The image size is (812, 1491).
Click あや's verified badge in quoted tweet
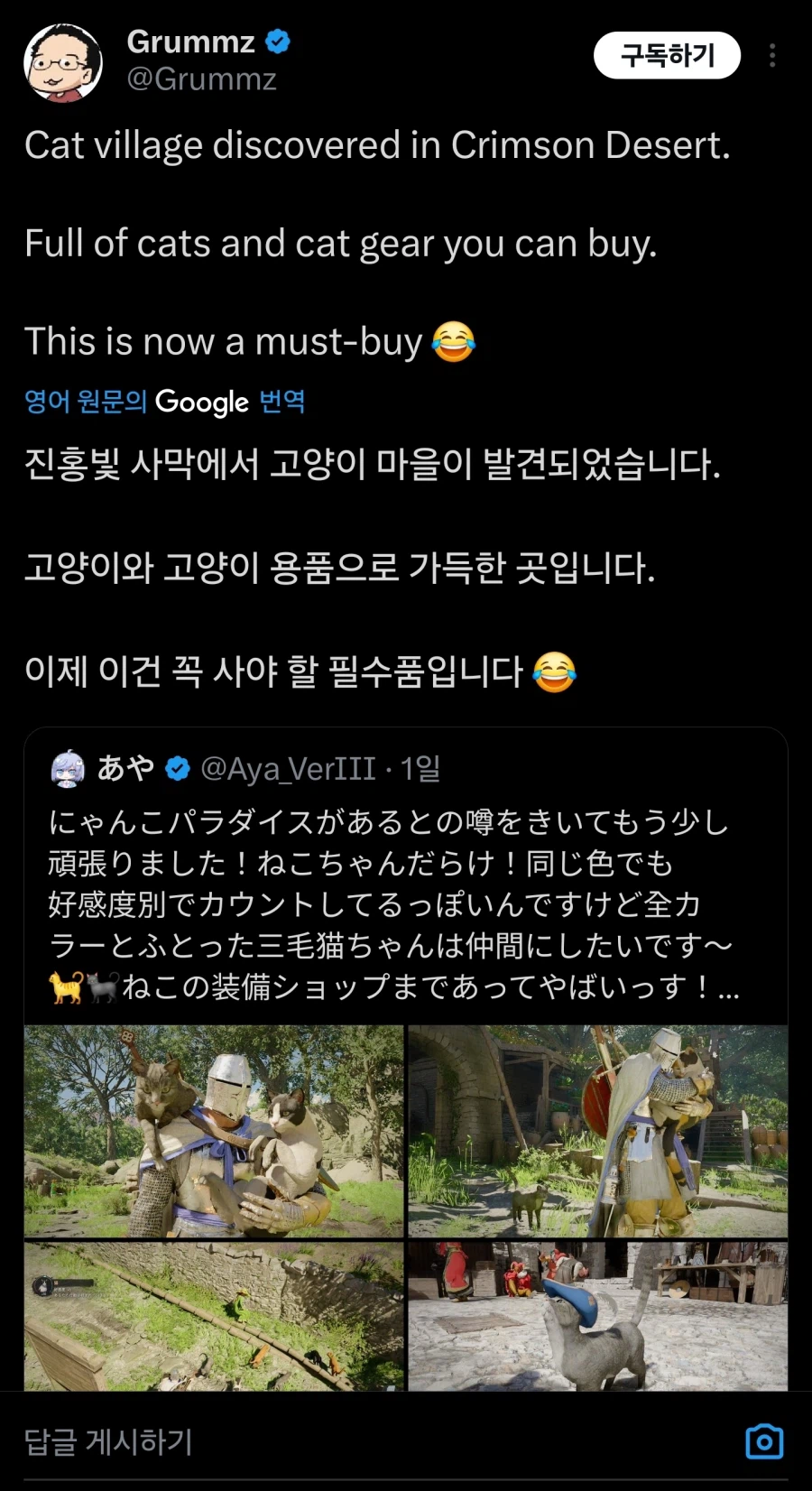click(178, 768)
